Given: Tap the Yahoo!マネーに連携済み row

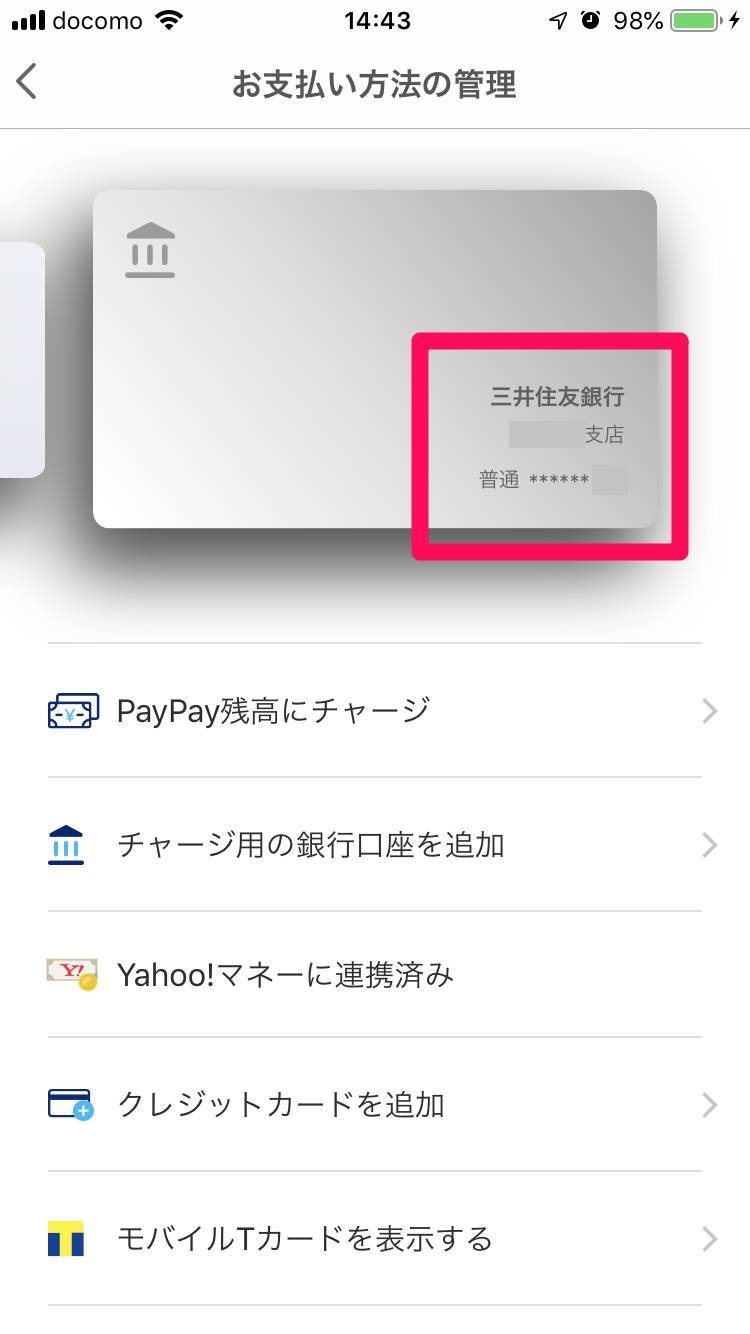Looking at the screenshot, I should (375, 974).
